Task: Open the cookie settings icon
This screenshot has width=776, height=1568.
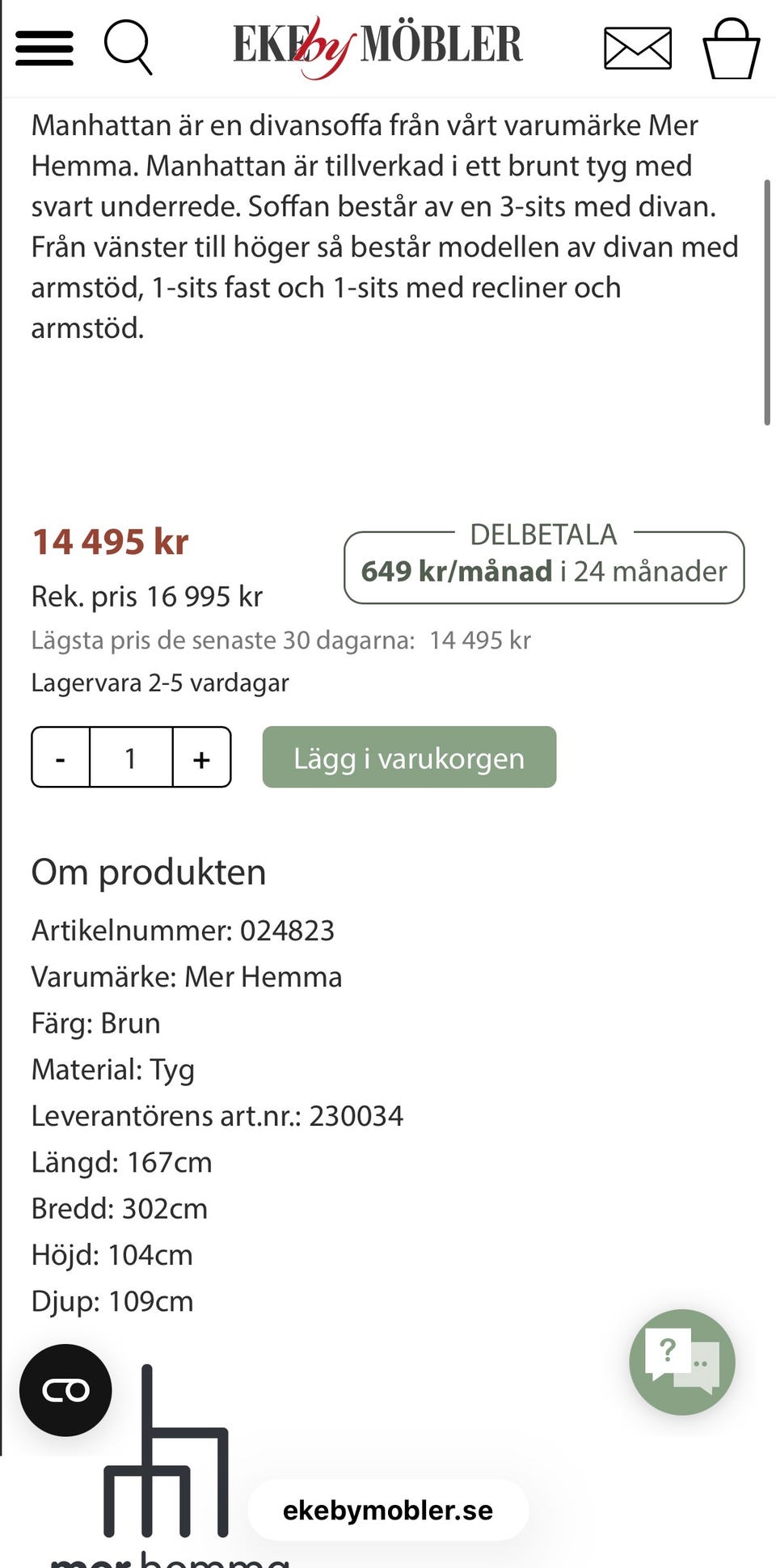Action: point(66,1390)
